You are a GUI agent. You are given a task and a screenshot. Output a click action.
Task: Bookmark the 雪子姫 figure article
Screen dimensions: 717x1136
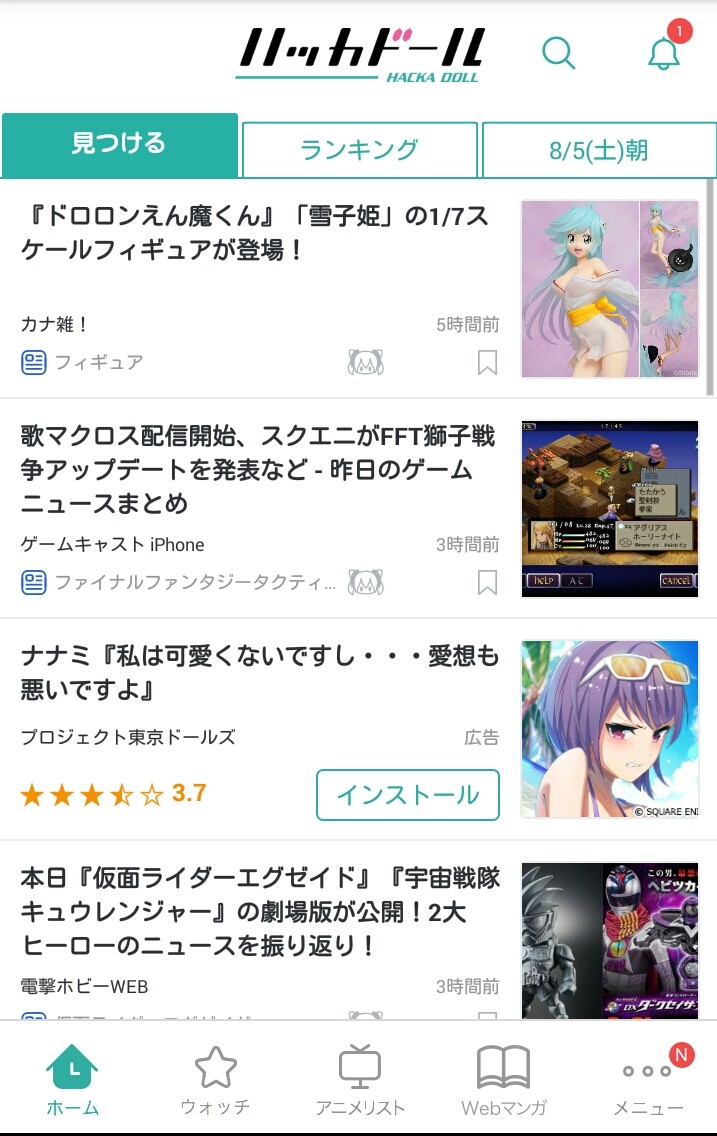487,362
